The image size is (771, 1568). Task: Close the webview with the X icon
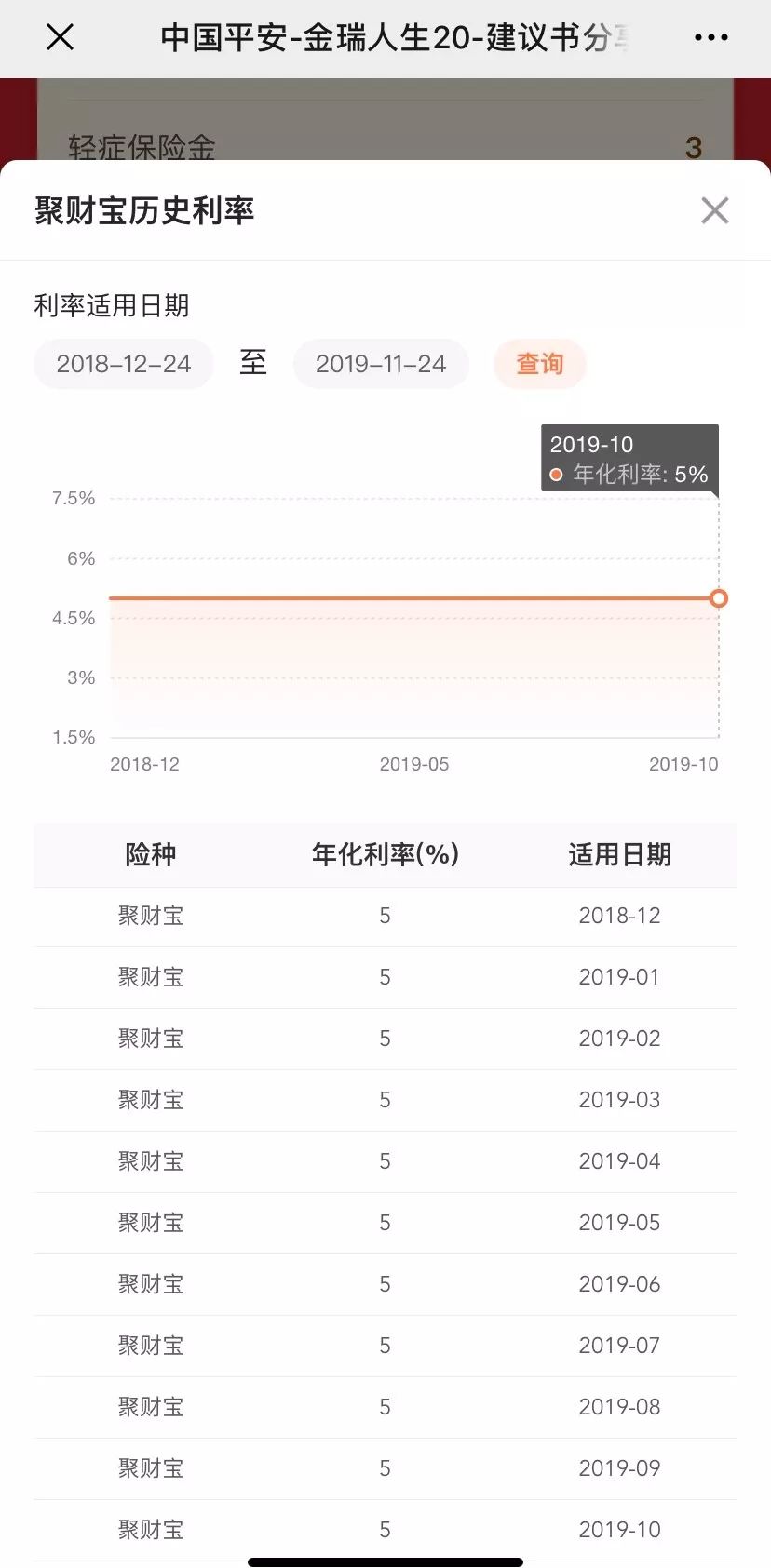pyautogui.click(x=61, y=37)
